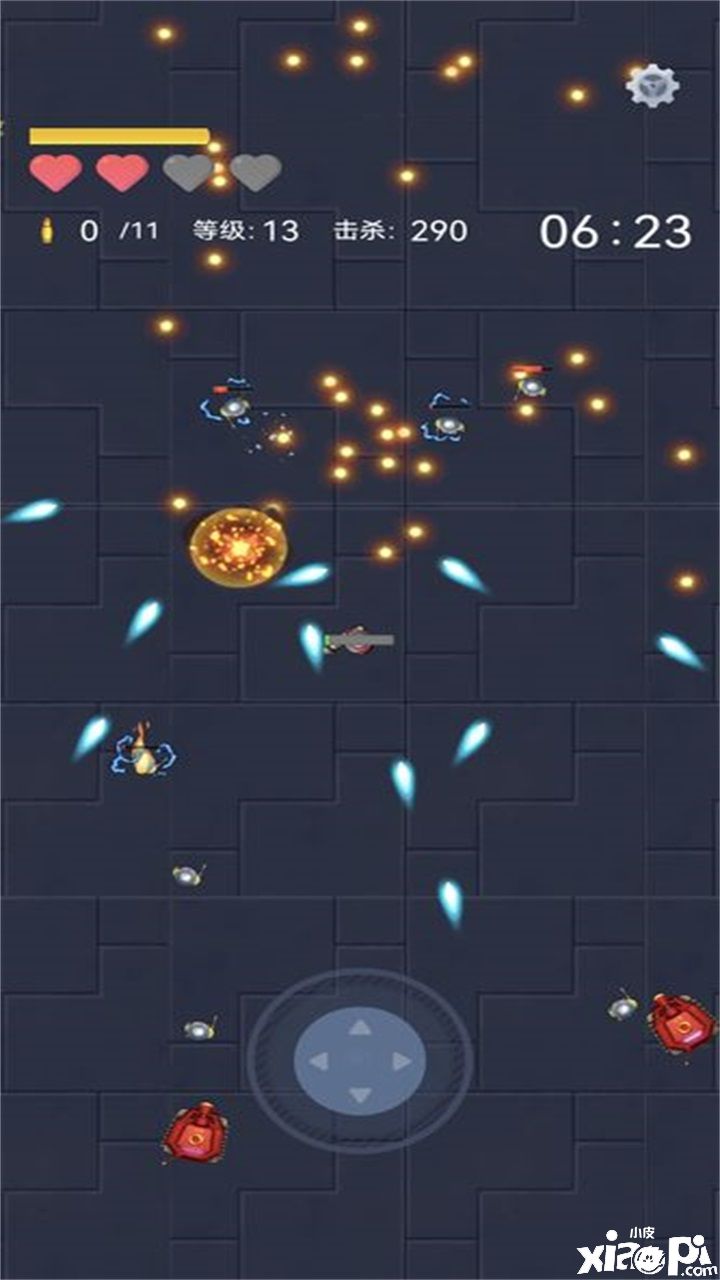Open the settings gear icon
This screenshot has width=720, height=1280.
pos(653,86)
